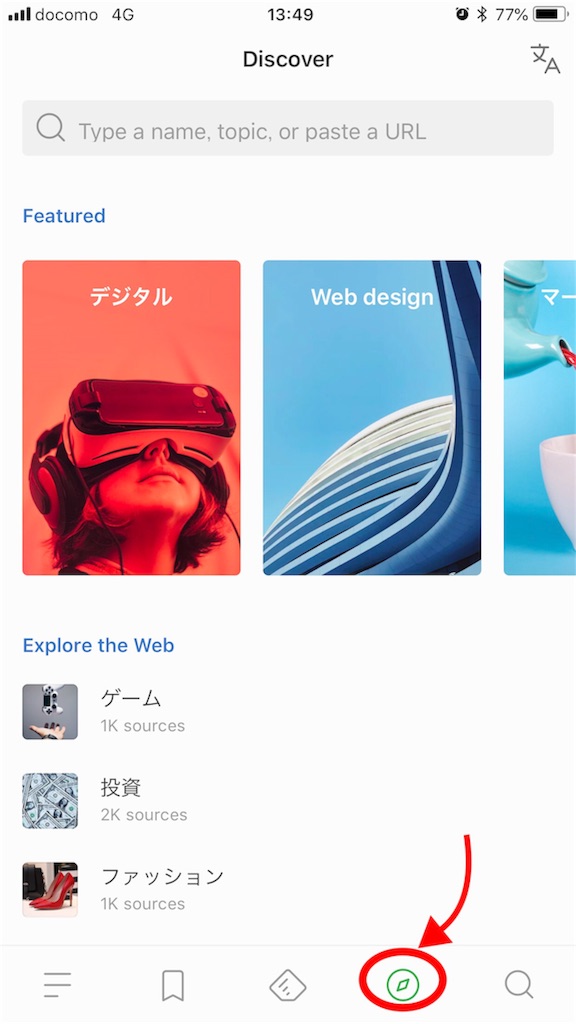Switch to the Feedly today tab

[287, 985]
